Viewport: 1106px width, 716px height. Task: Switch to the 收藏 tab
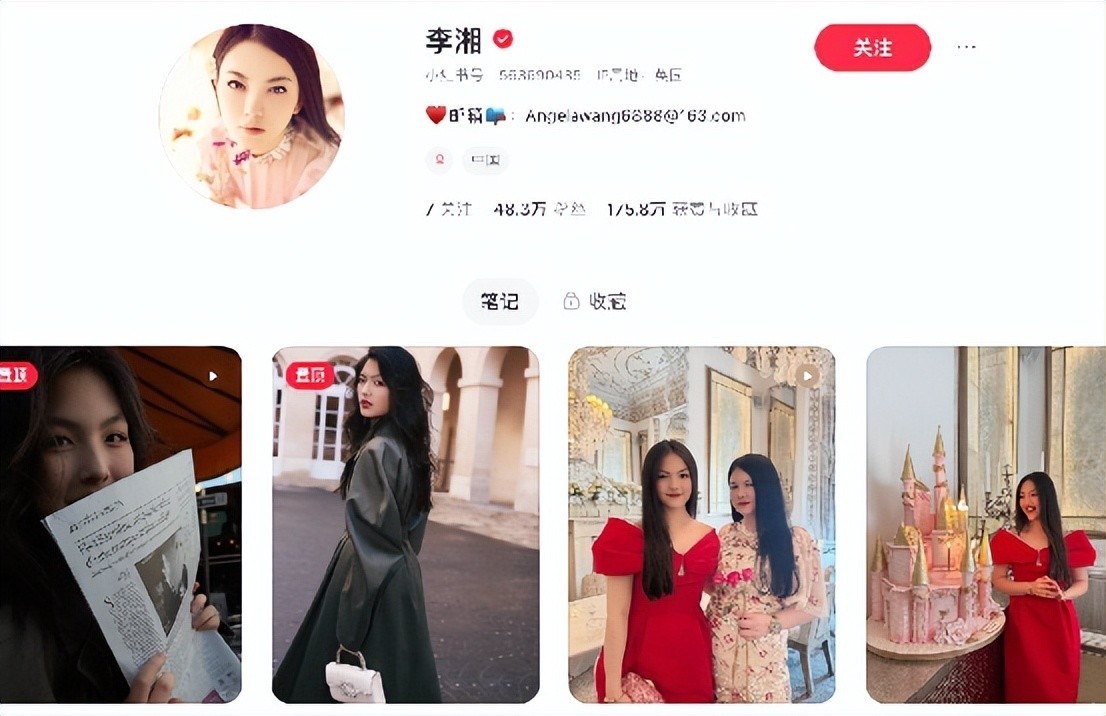coord(595,302)
